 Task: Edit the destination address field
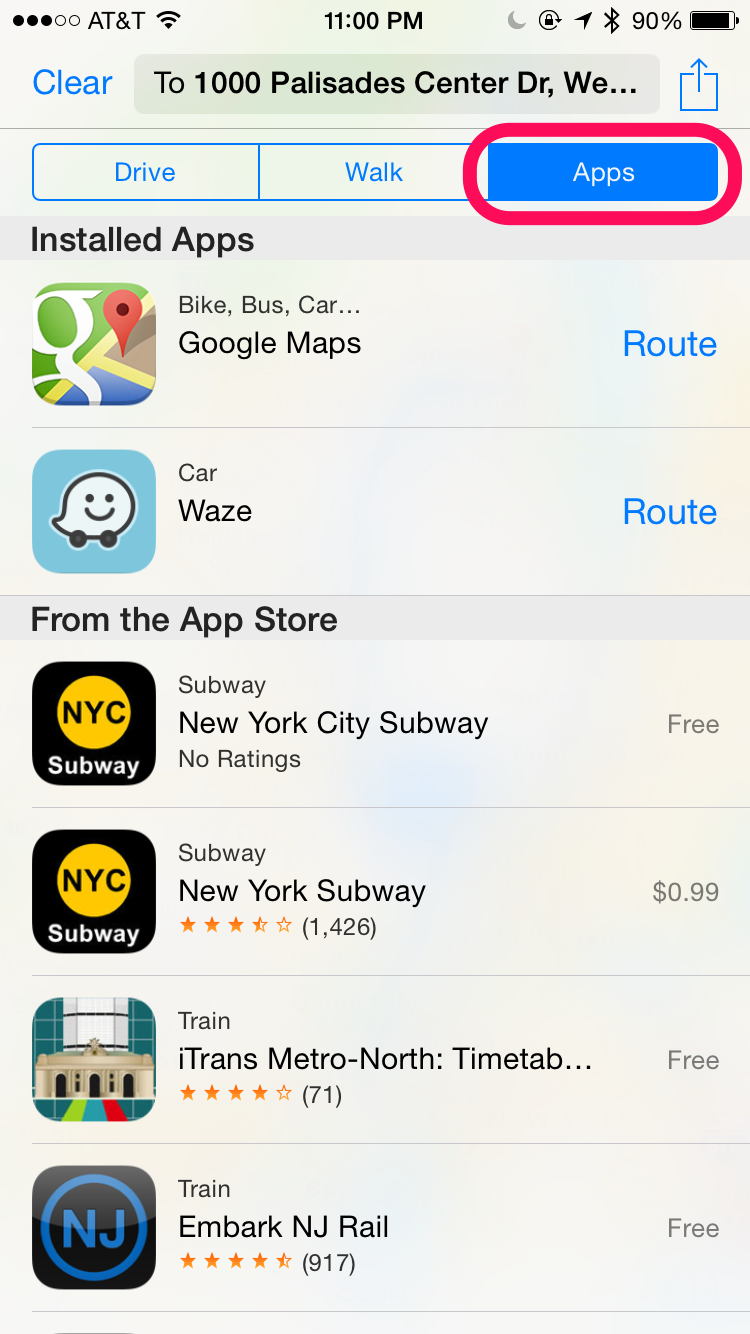click(x=397, y=84)
